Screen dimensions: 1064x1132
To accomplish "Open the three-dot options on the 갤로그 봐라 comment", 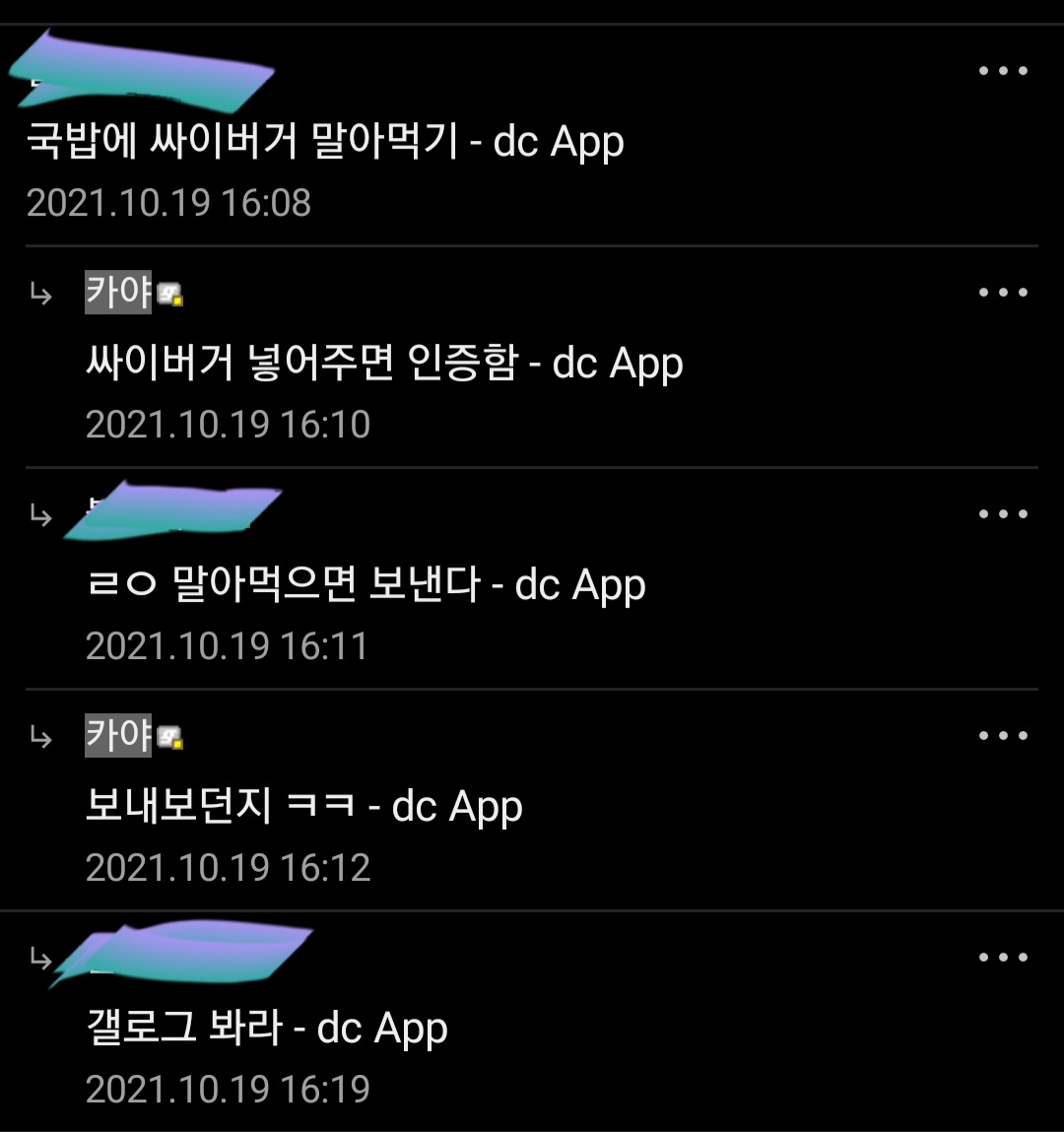I will point(1002,956).
